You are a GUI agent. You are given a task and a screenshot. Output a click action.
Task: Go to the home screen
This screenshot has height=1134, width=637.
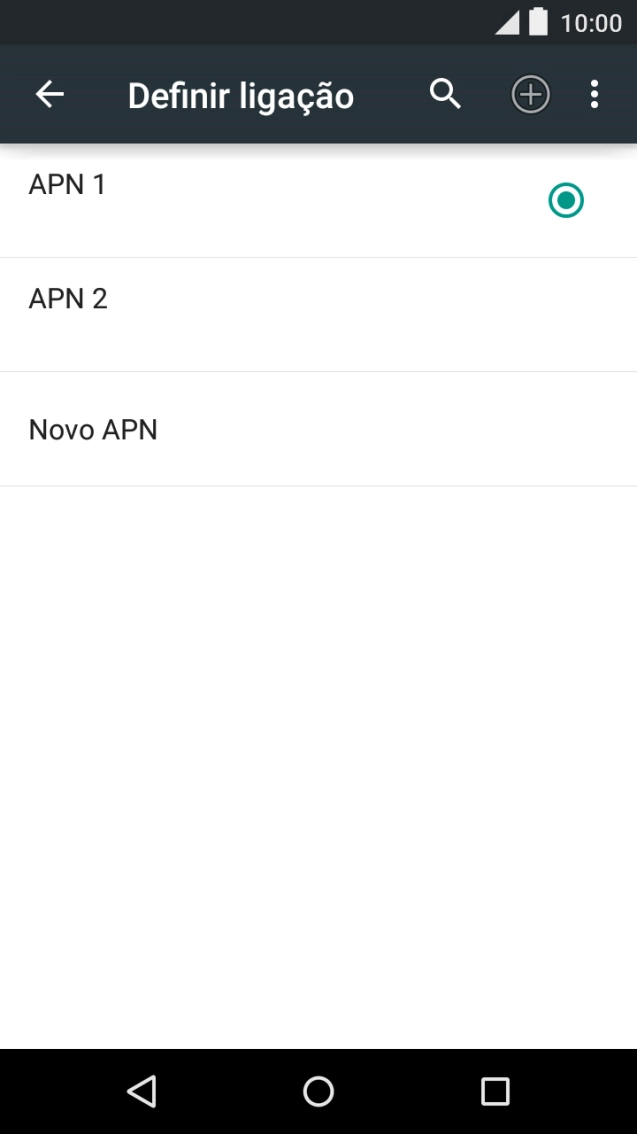click(x=318, y=1091)
